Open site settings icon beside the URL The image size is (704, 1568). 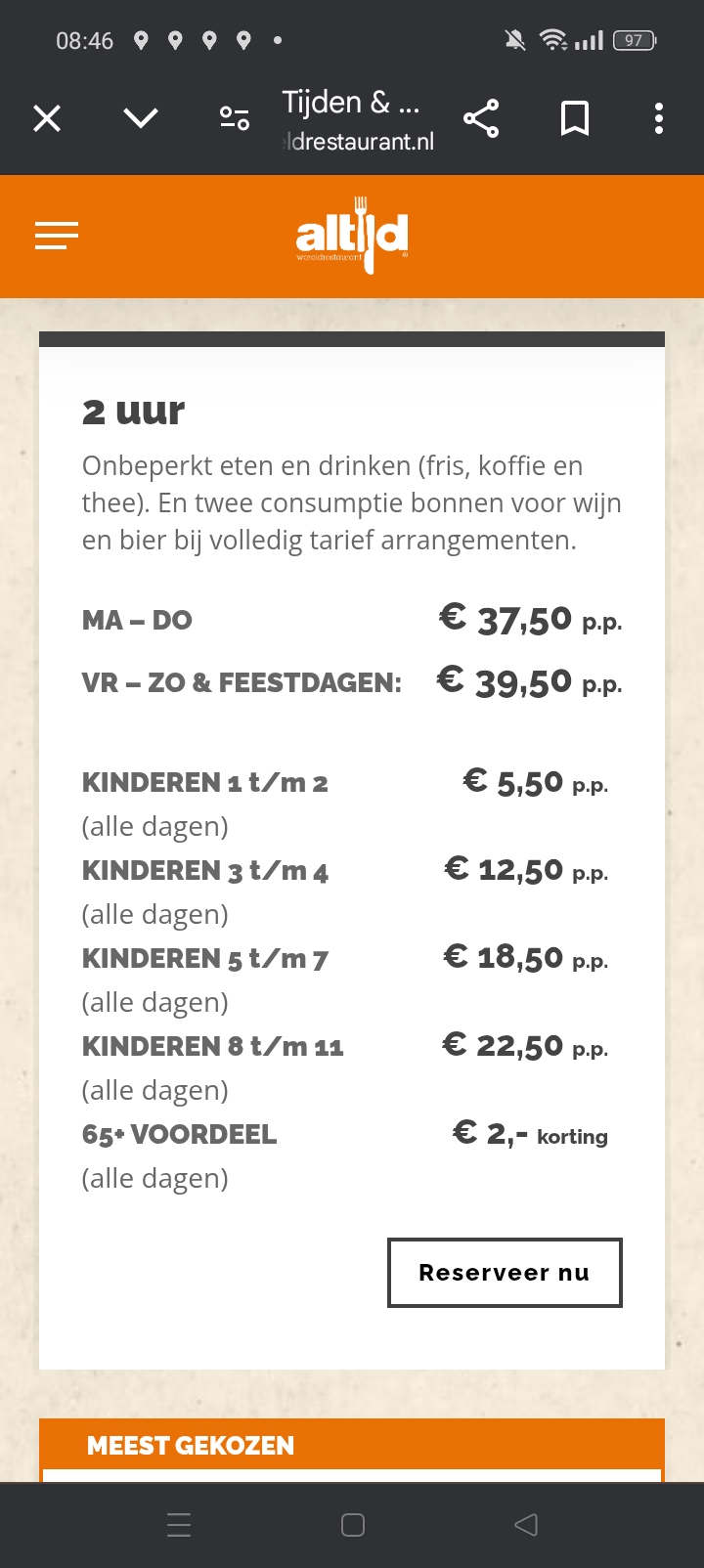[x=235, y=119]
